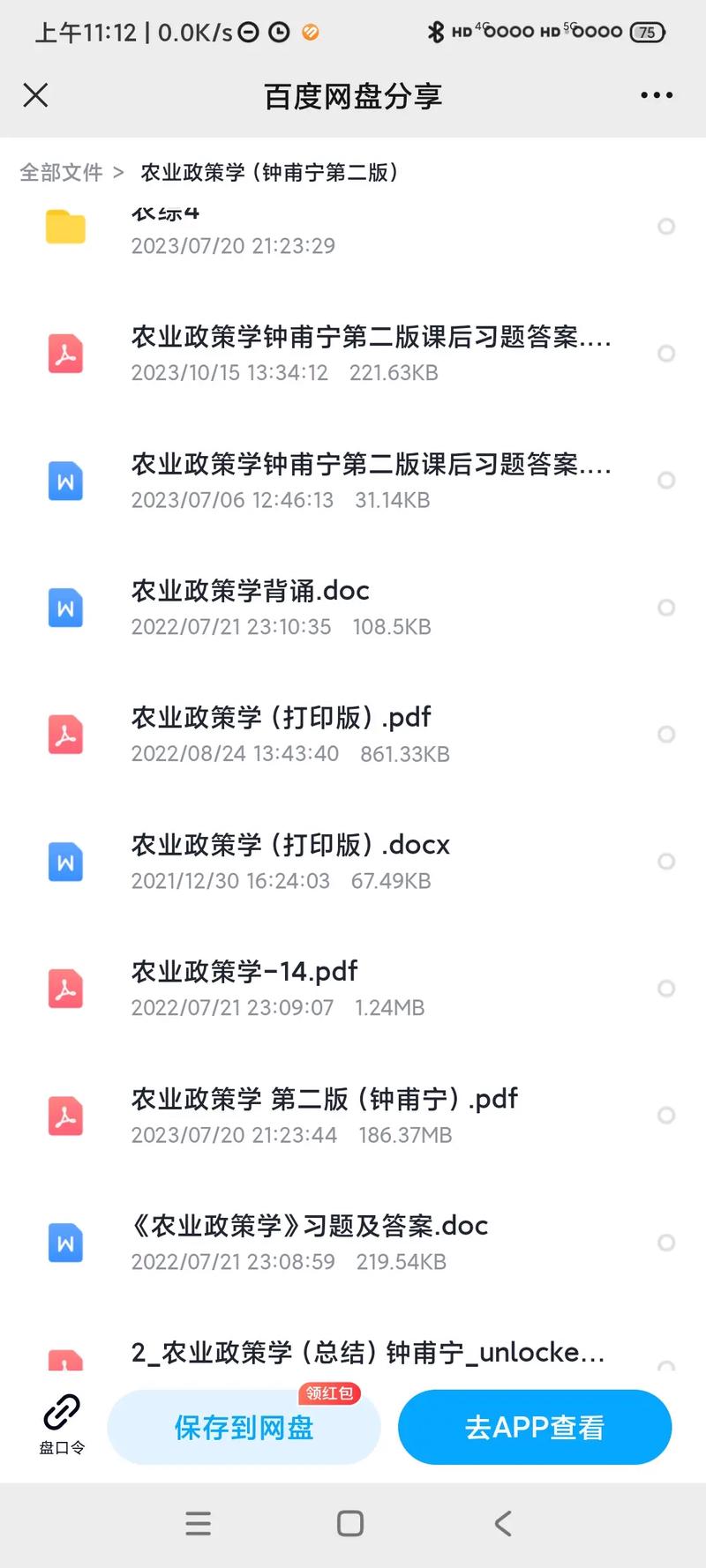Click the PDF icon for 第二版（钟甫宁）.pdf
Viewport: 706px width, 1568px height.
click(x=64, y=1116)
